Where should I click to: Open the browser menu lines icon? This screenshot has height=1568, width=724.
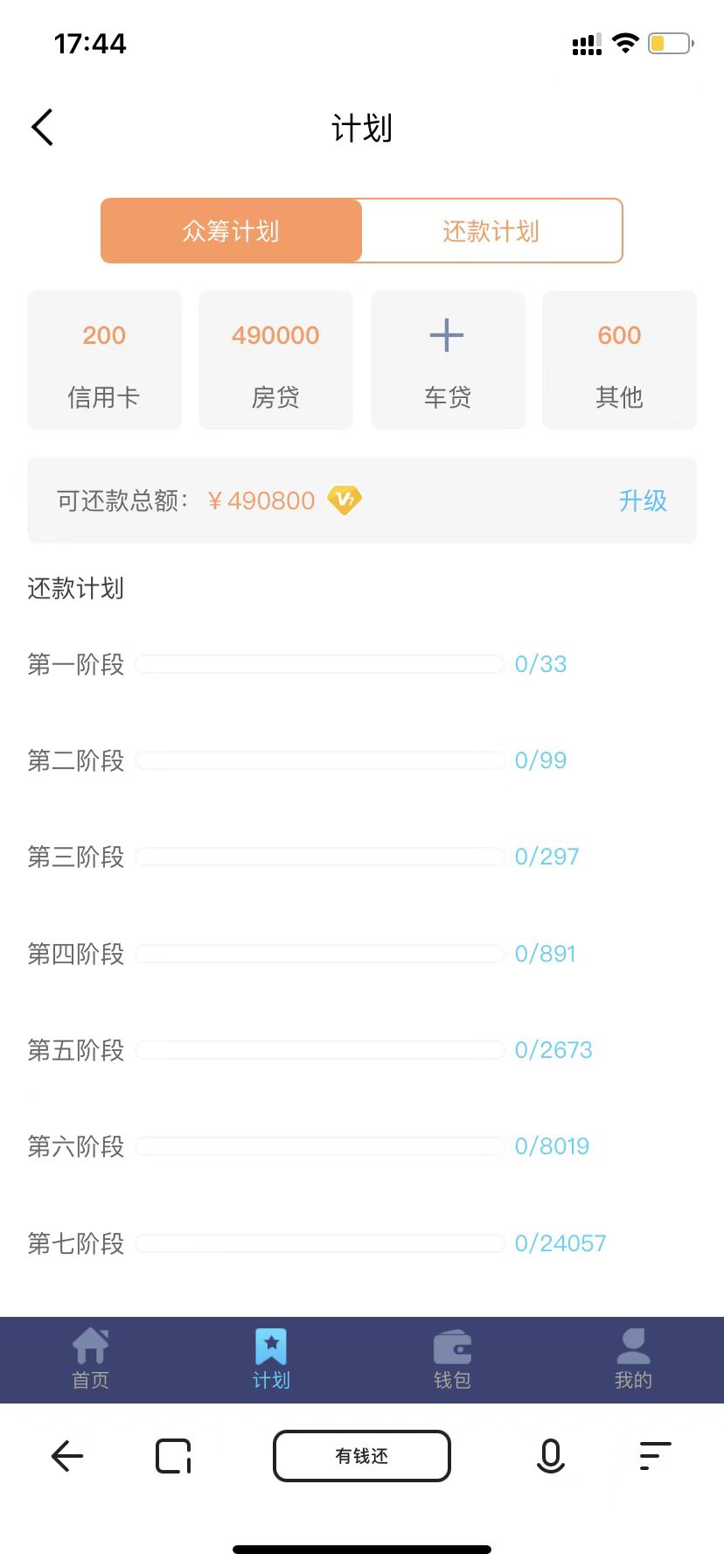[x=655, y=1456]
